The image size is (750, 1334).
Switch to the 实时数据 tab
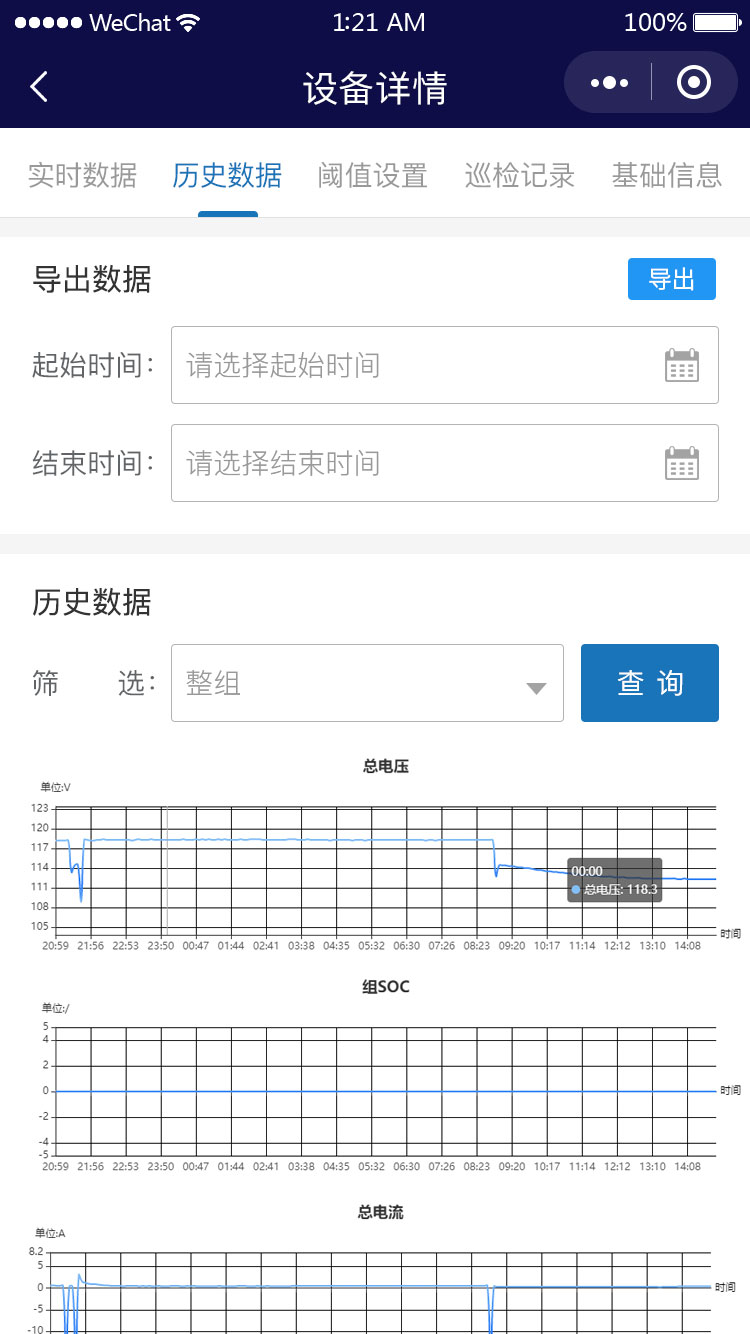pos(82,176)
